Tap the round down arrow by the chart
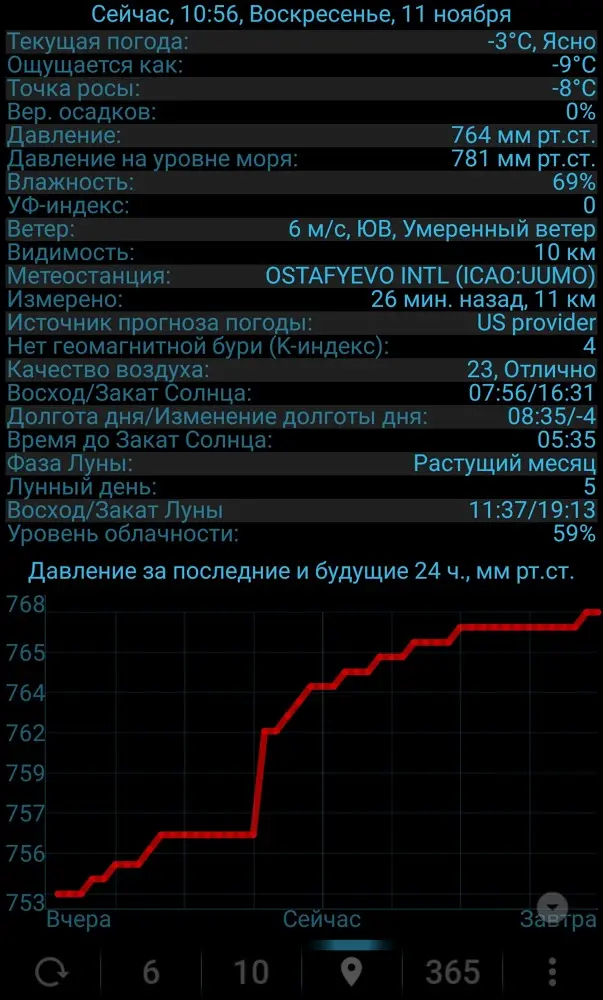The width and height of the screenshot is (603, 1000). pyautogui.click(x=552, y=906)
